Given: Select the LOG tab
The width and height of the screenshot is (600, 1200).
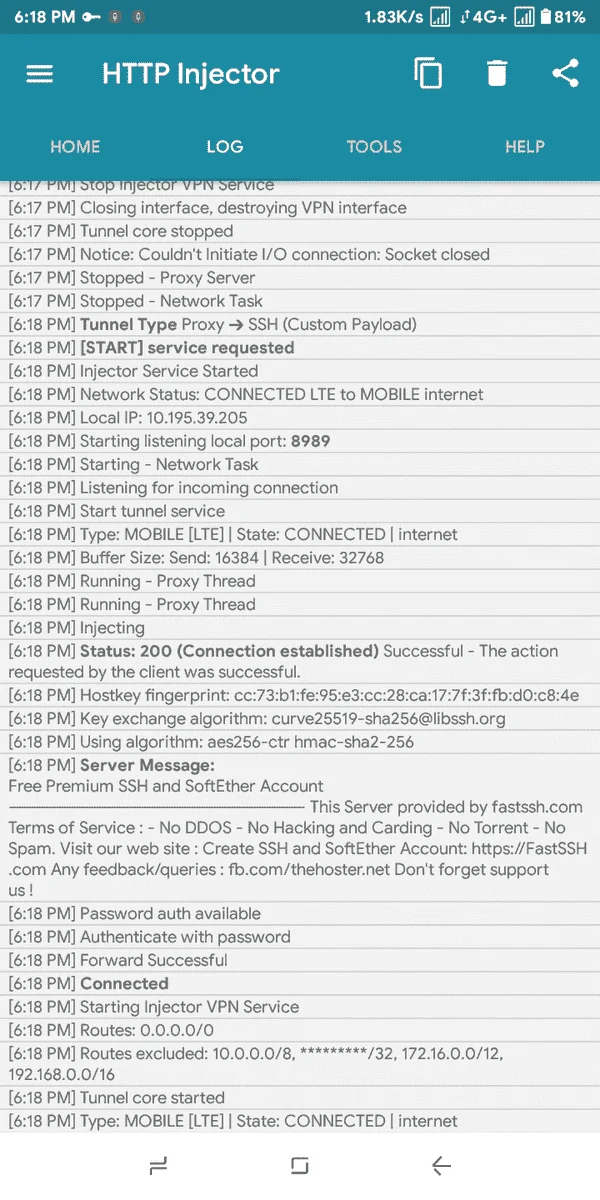Looking at the screenshot, I should tap(225, 146).
